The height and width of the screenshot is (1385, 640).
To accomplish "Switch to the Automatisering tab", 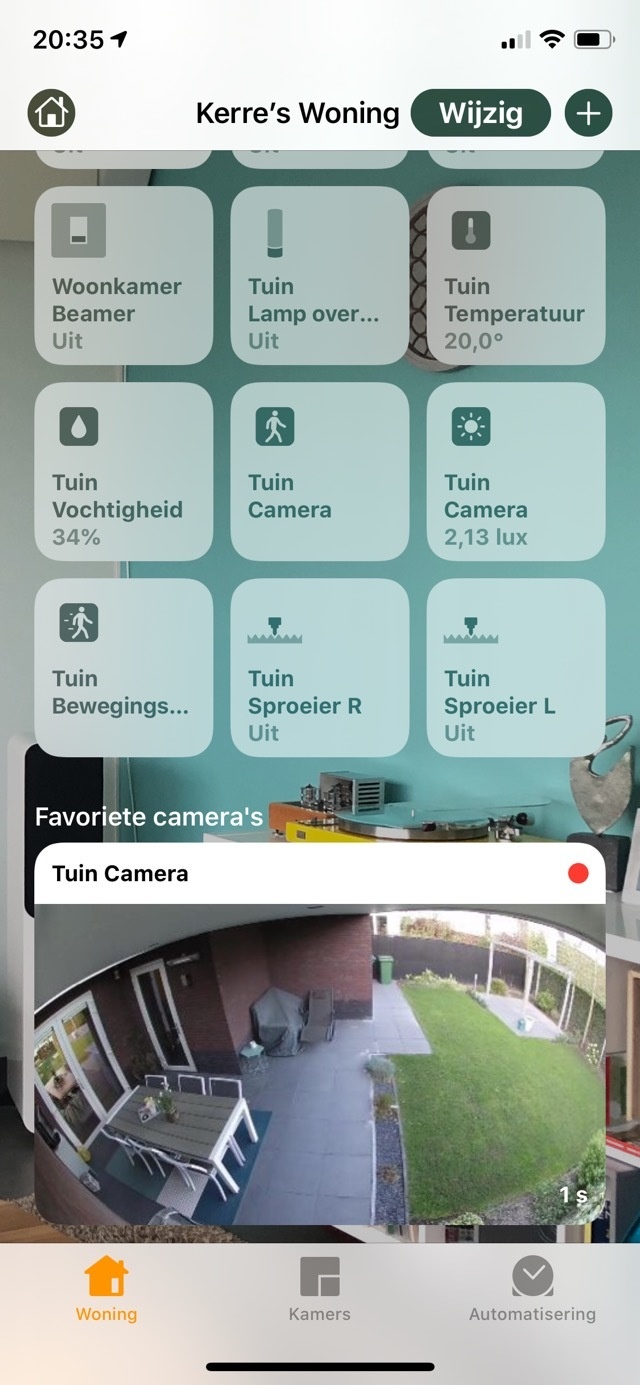I will [x=532, y=1290].
